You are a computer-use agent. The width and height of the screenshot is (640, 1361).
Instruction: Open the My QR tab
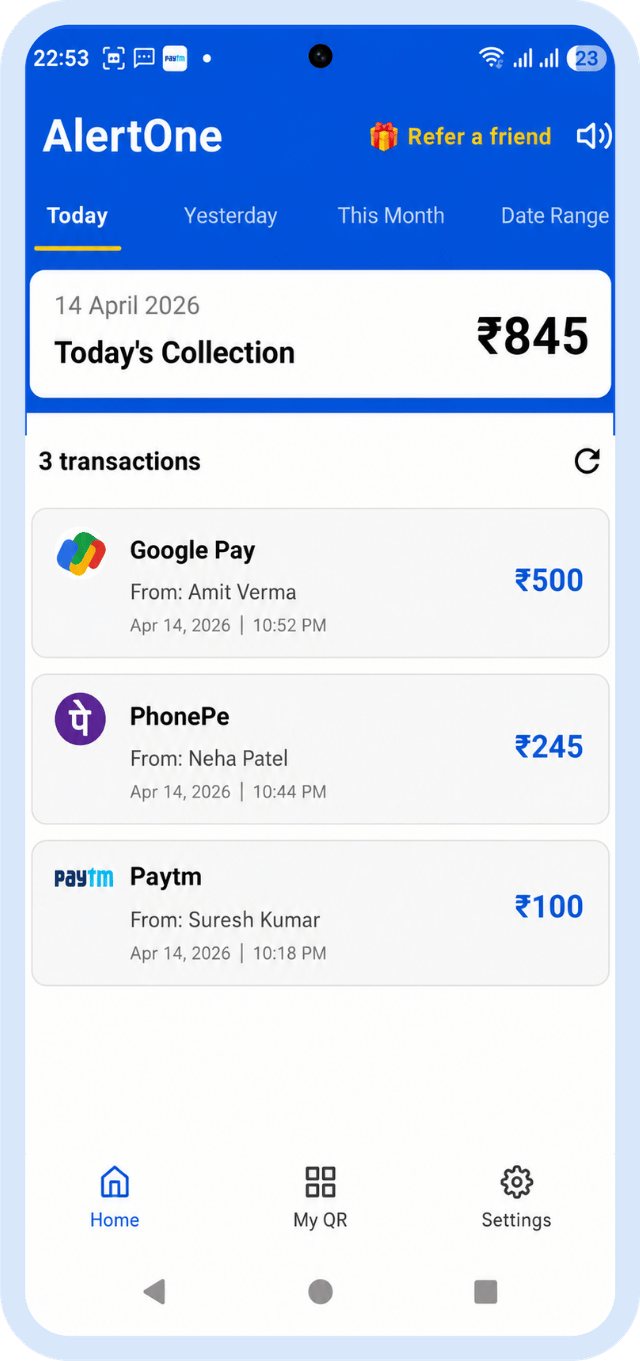click(320, 1197)
